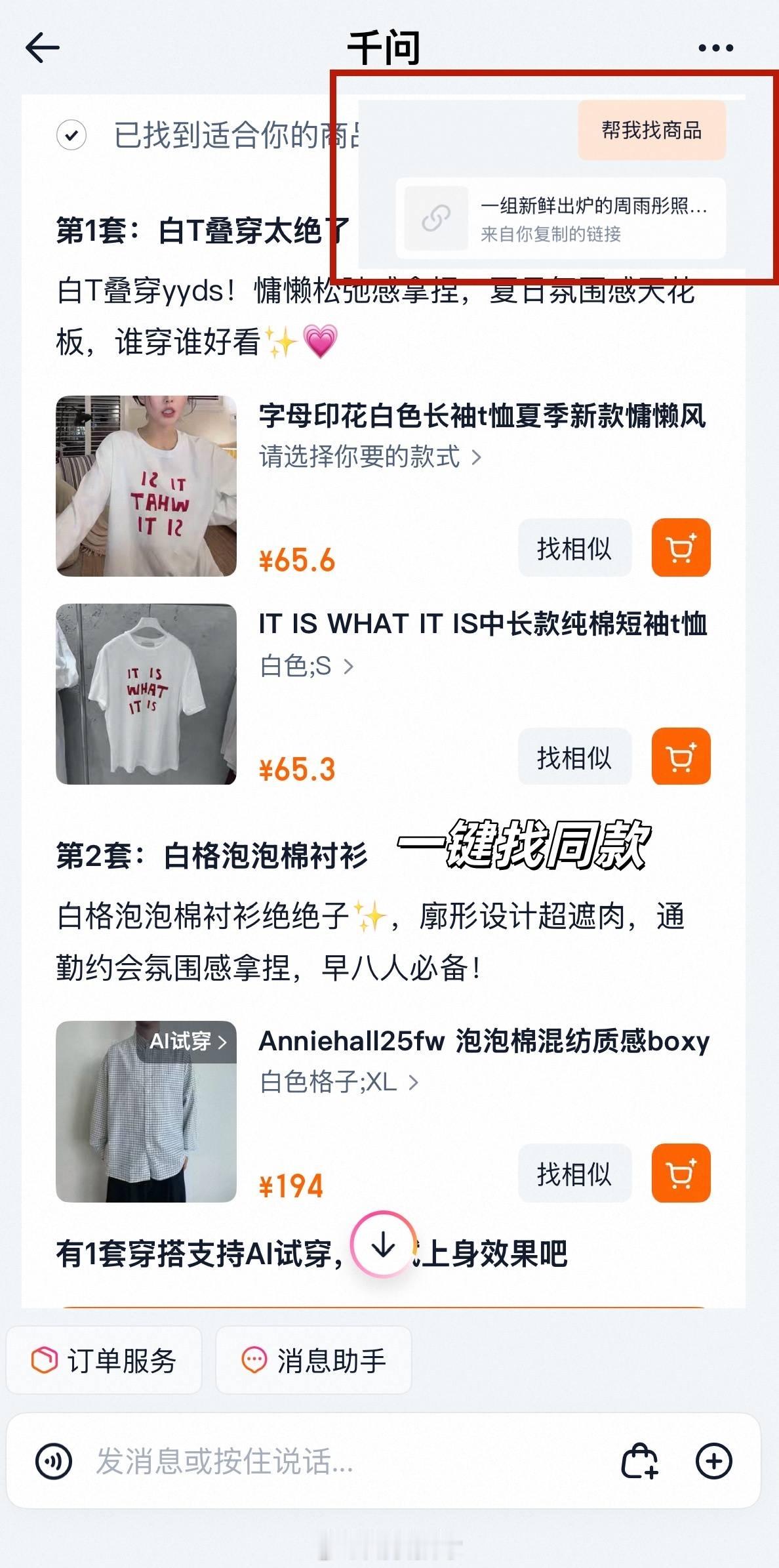
Task: Go back using the top arrow
Action: coord(43,48)
